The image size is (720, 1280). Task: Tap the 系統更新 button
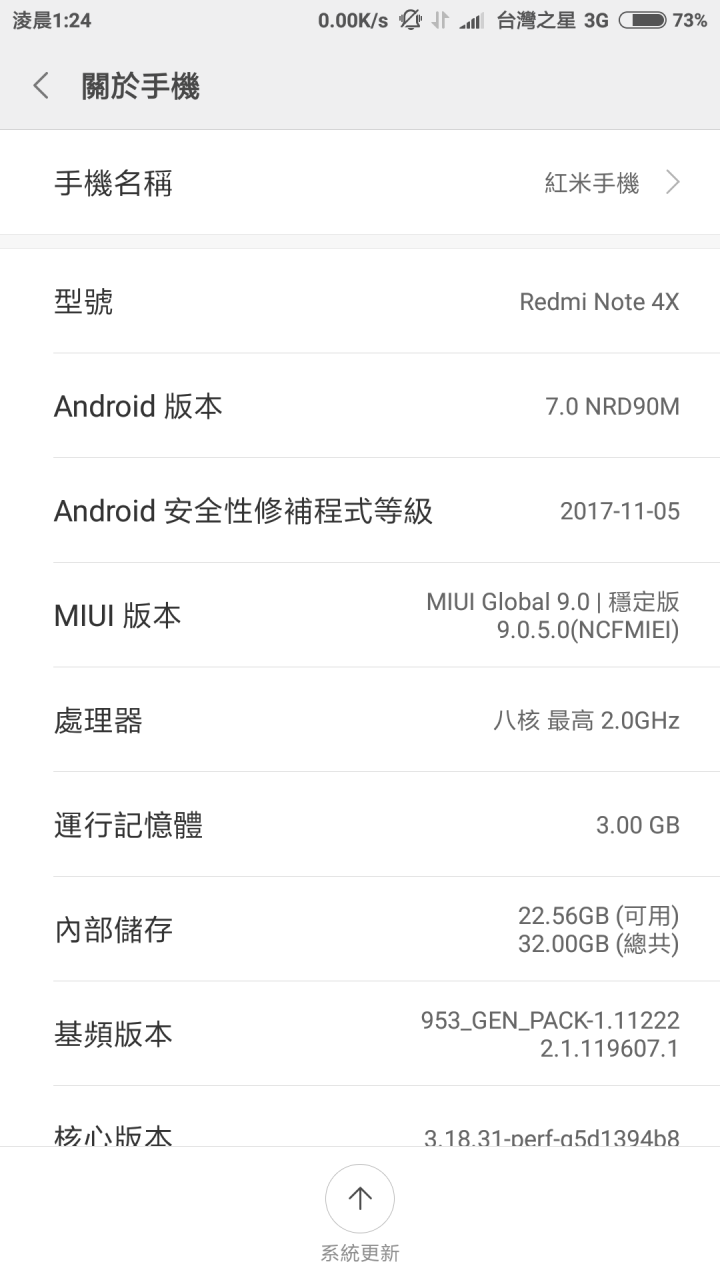click(x=360, y=1212)
